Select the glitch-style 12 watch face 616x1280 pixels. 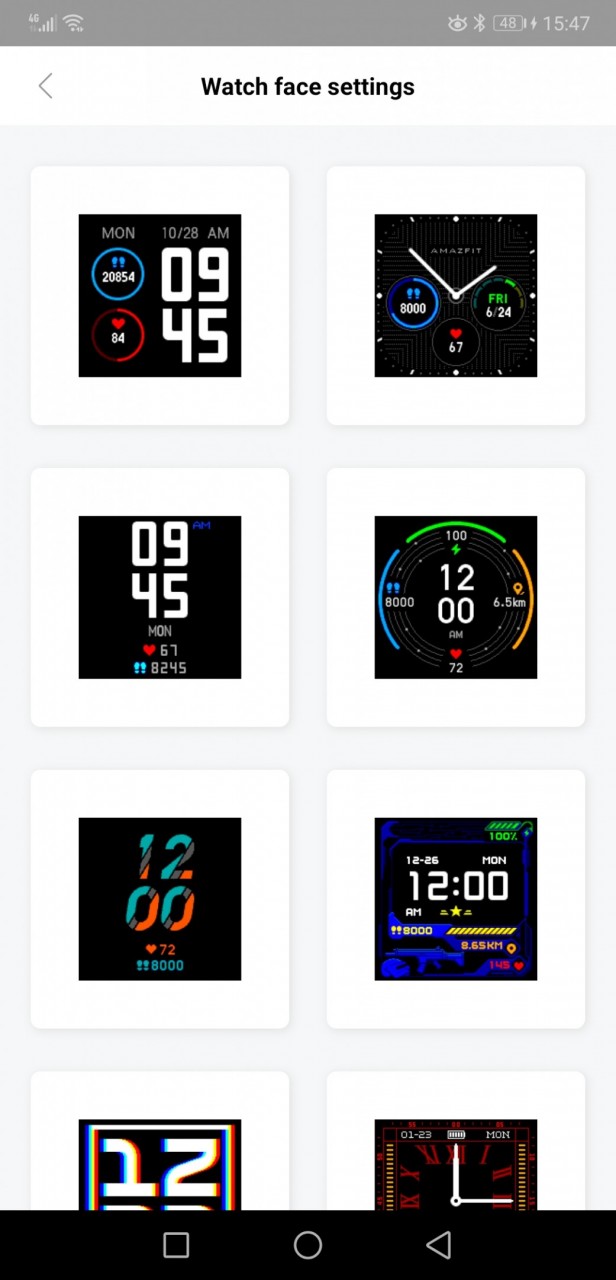tap(160, 1142)
